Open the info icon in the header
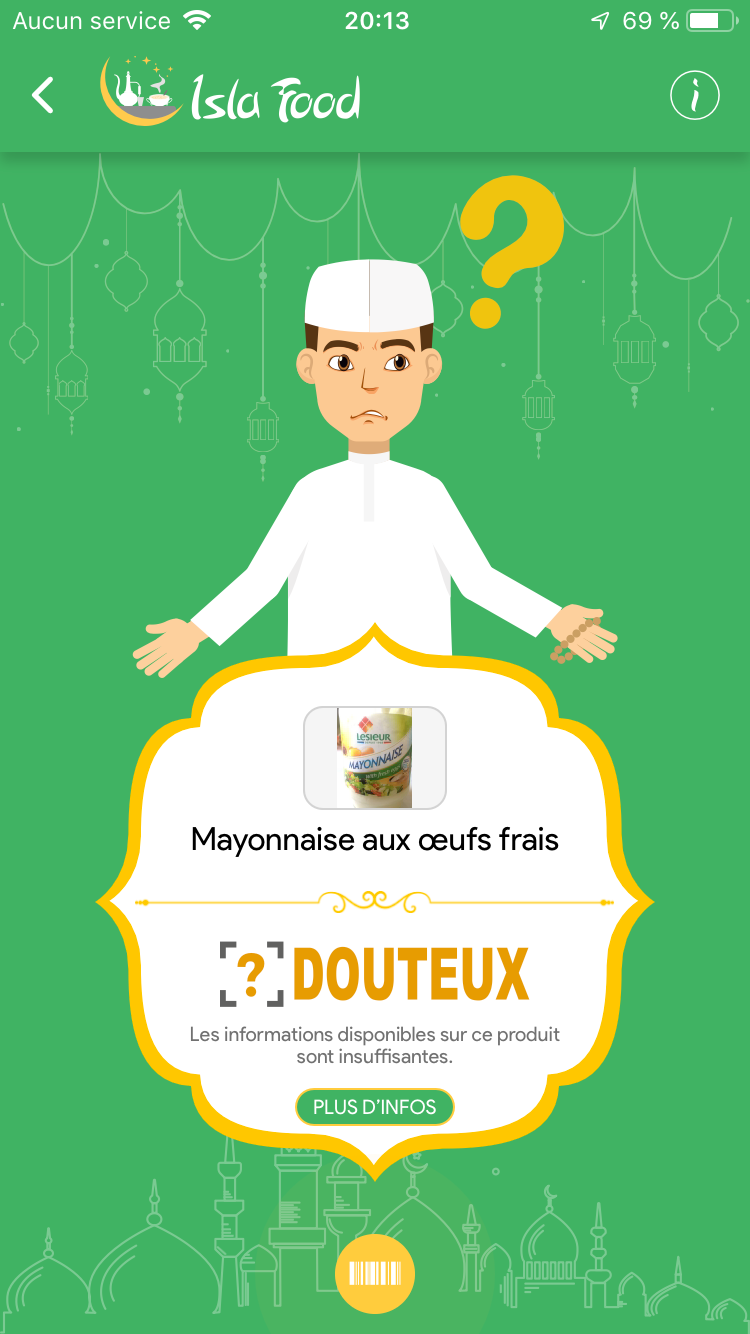The width and height of the screenshot is (750, 1334). click(694, 96)
